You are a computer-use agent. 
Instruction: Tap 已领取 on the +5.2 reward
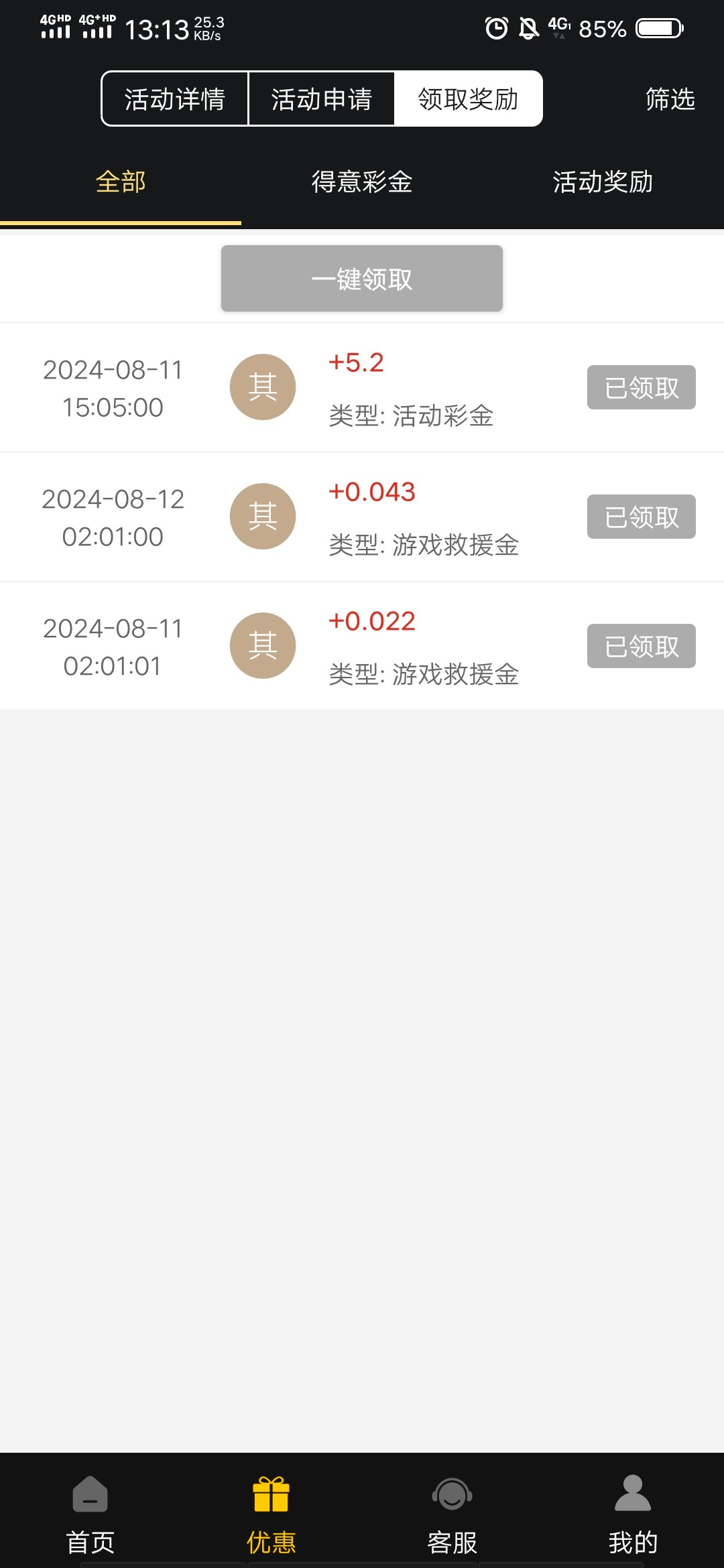tap(641, 387)
